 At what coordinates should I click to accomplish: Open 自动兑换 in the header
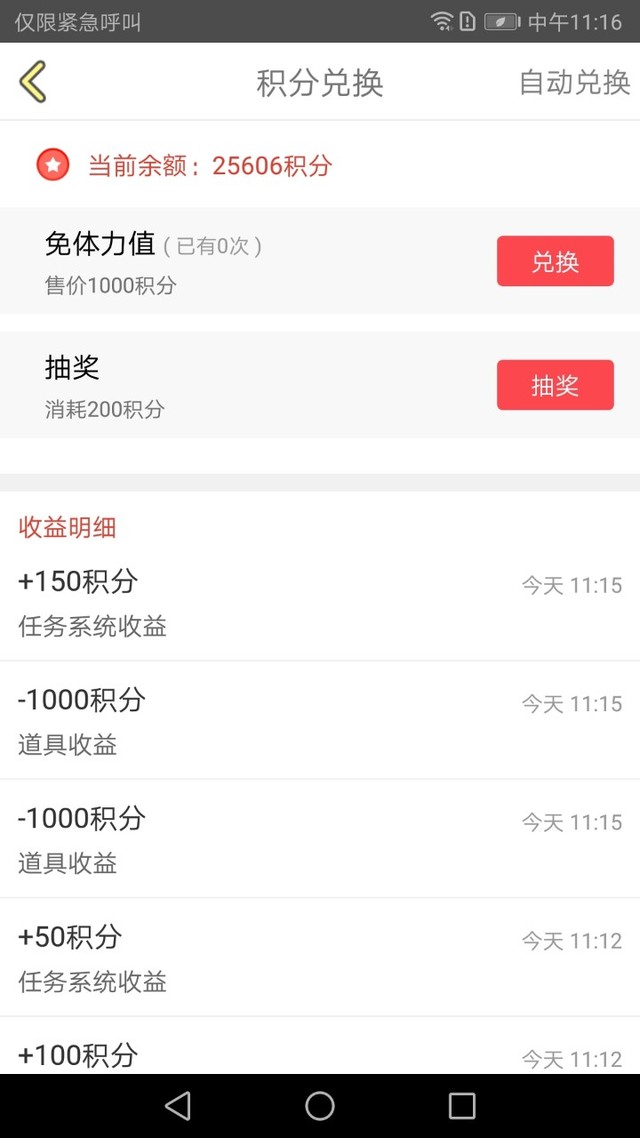point(575,83)
